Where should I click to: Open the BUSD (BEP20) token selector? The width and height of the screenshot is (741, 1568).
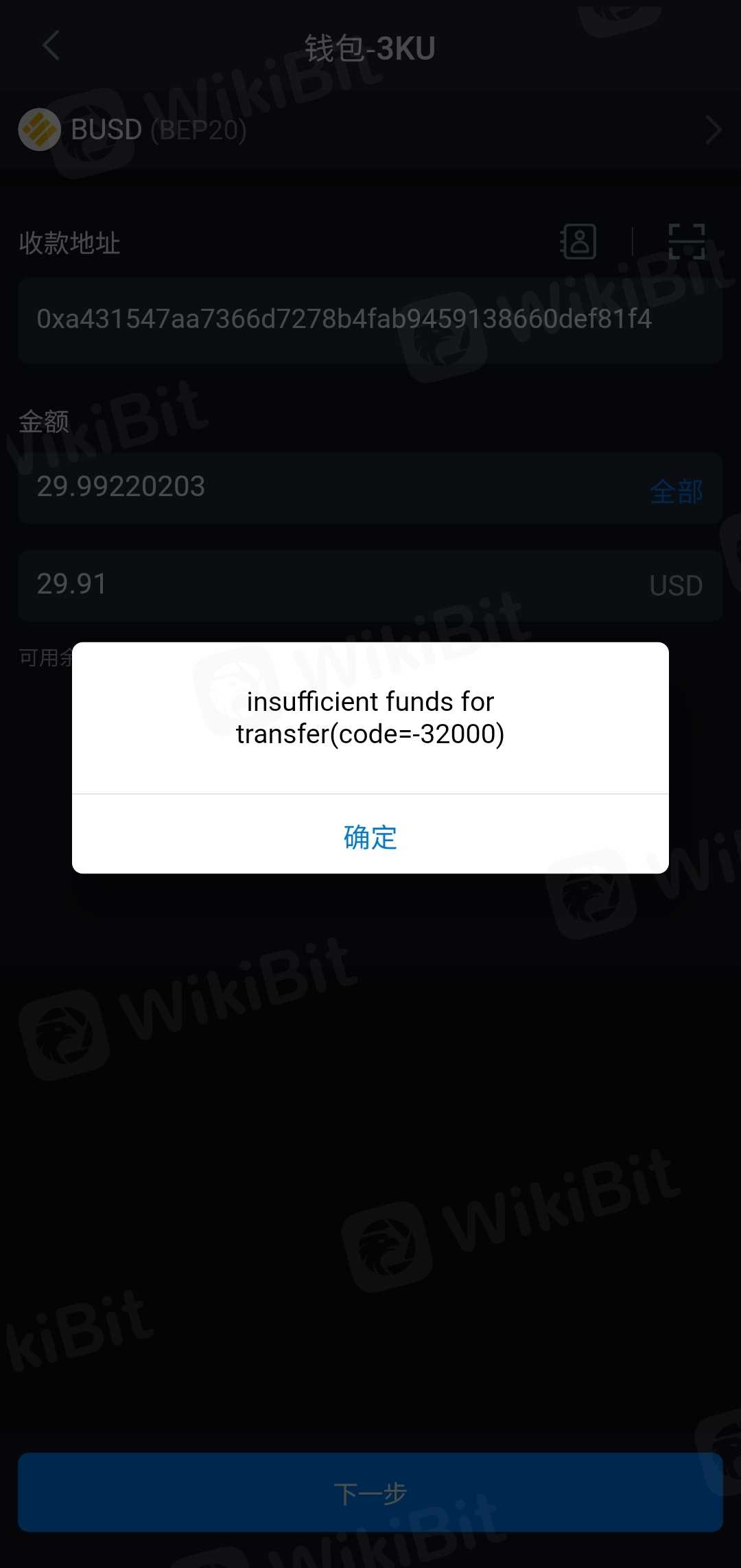[370, 130]
